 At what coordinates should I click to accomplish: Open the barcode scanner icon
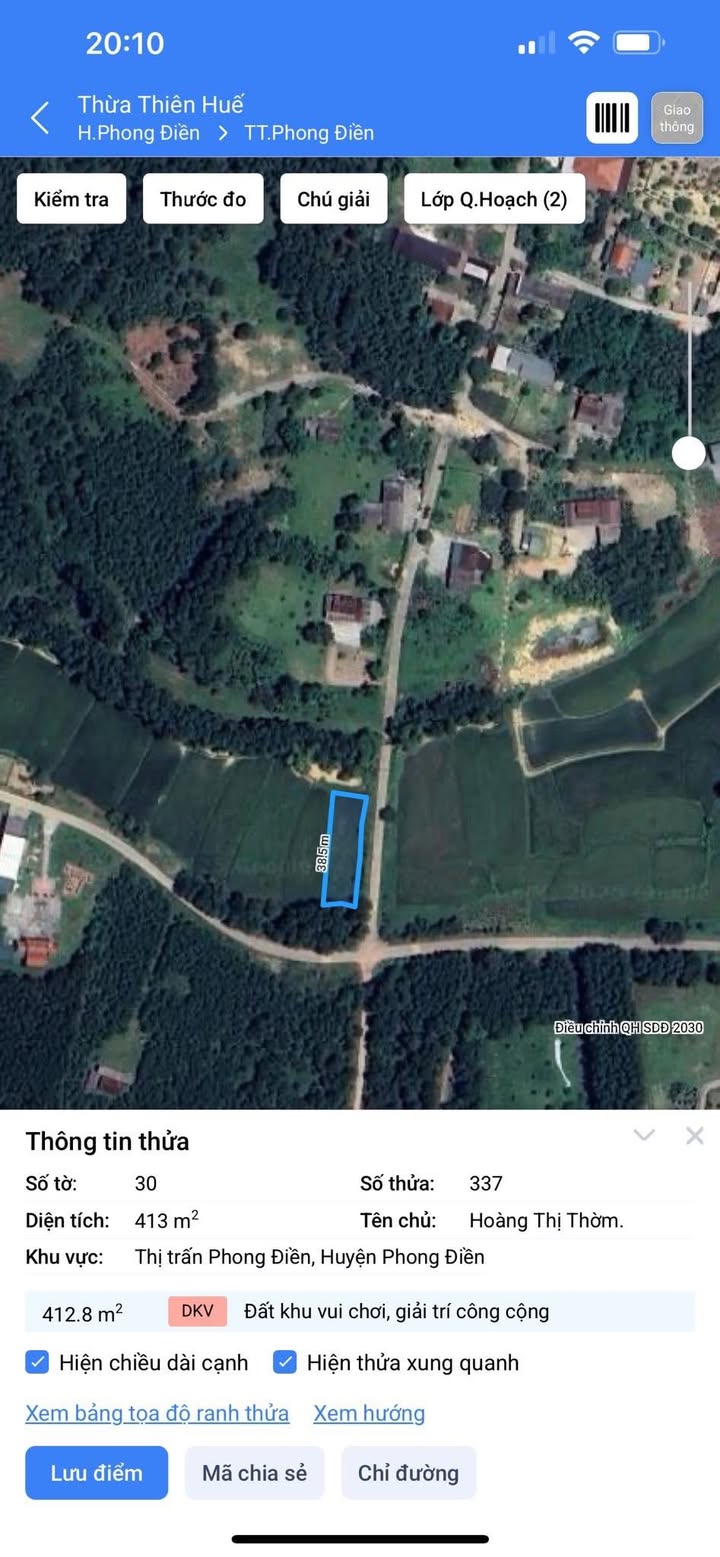pyautogui.click(x=612, y=118)
